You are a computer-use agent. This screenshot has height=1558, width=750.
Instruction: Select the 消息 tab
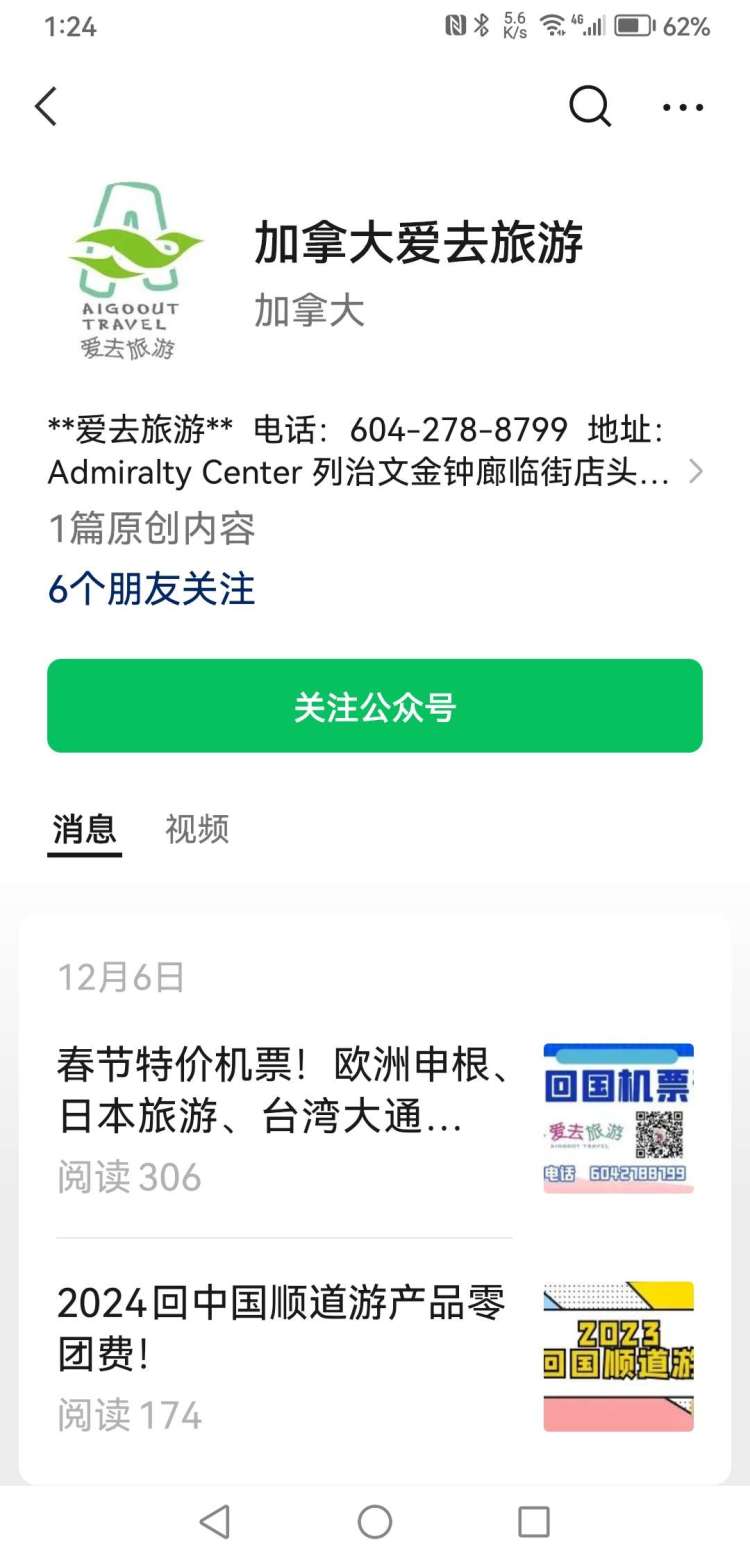(x=85, y=829)
